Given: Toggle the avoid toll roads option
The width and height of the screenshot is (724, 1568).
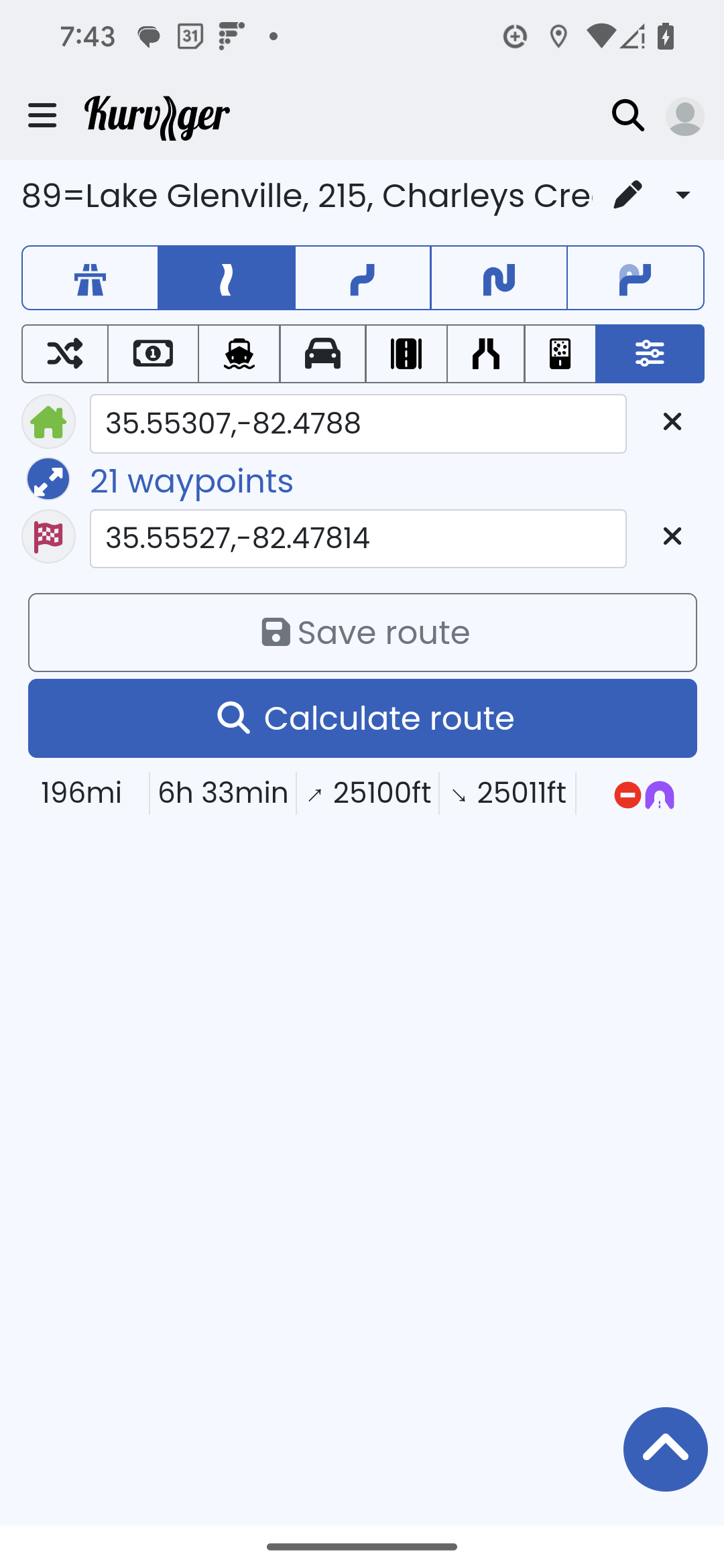Looking at the screenshot, I should [x=153, y=354].
